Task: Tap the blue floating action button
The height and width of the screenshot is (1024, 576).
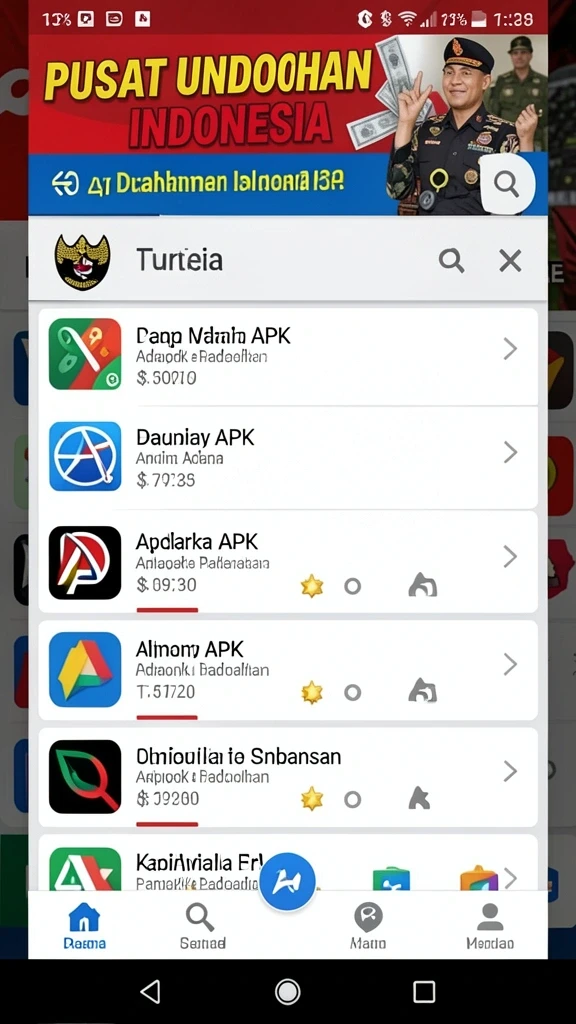Action: [x=287, y=881]
